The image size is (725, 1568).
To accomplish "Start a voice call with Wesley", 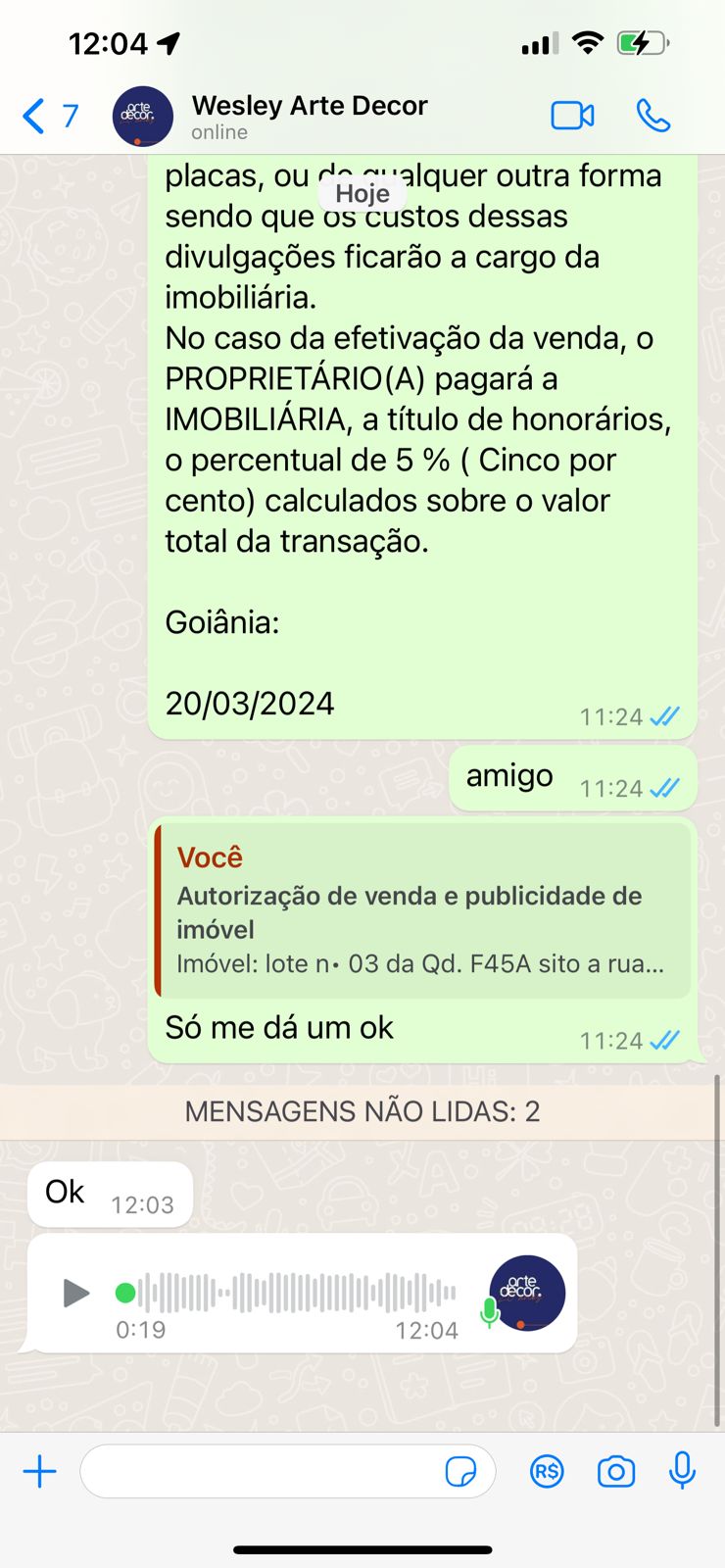I will point(652,116).
